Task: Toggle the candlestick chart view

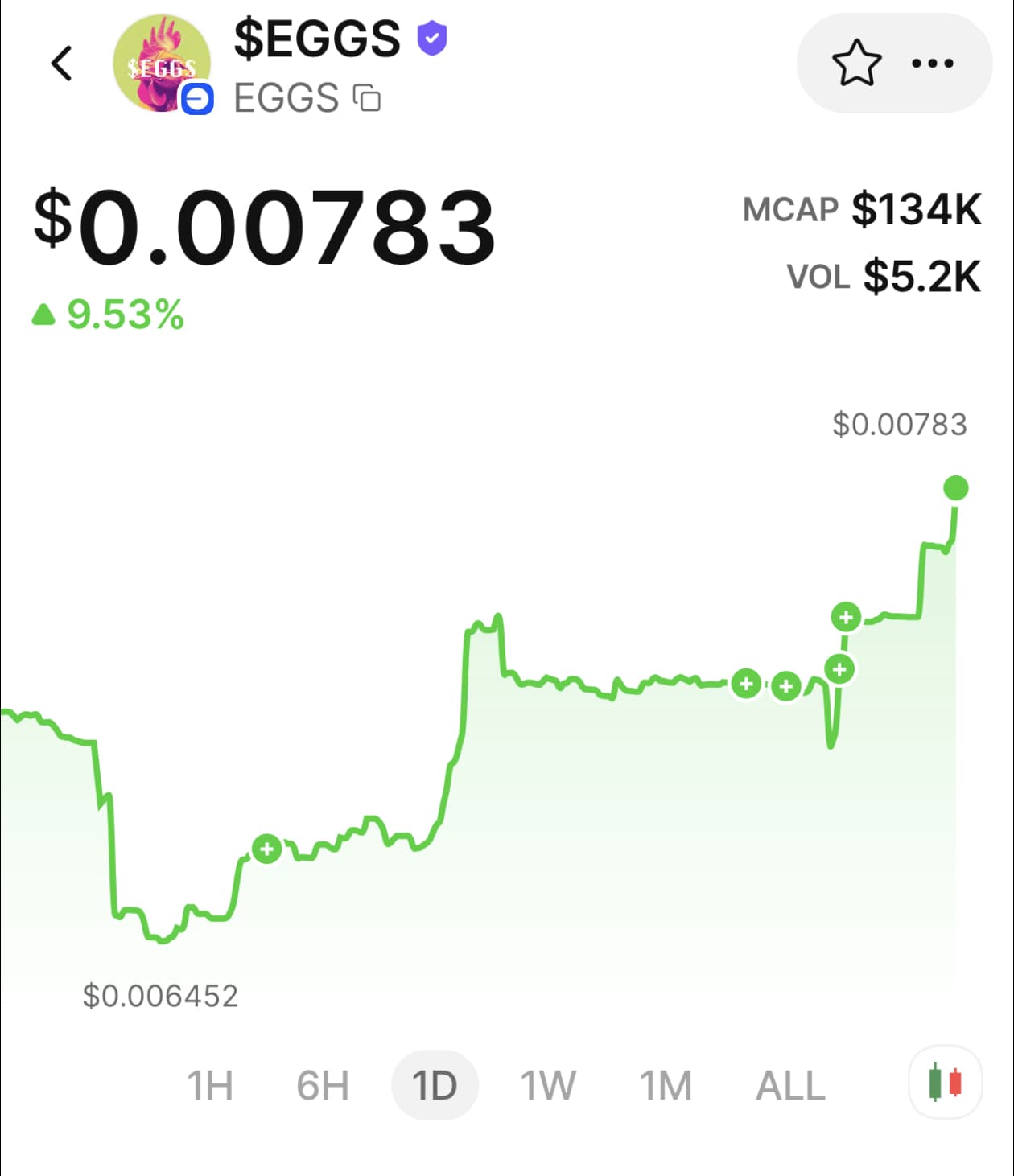Action: tap(945, 1082)
